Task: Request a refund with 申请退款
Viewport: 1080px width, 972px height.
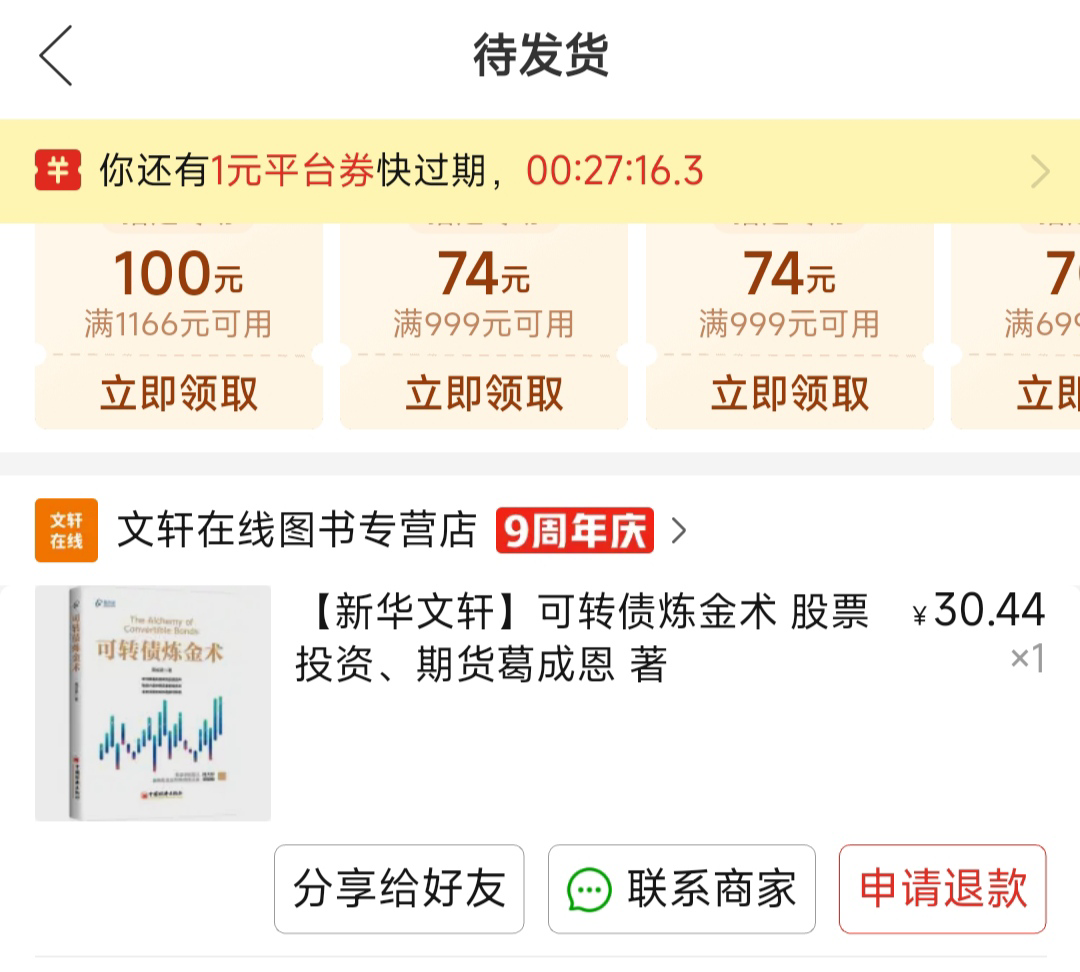Action: (942, 889)
